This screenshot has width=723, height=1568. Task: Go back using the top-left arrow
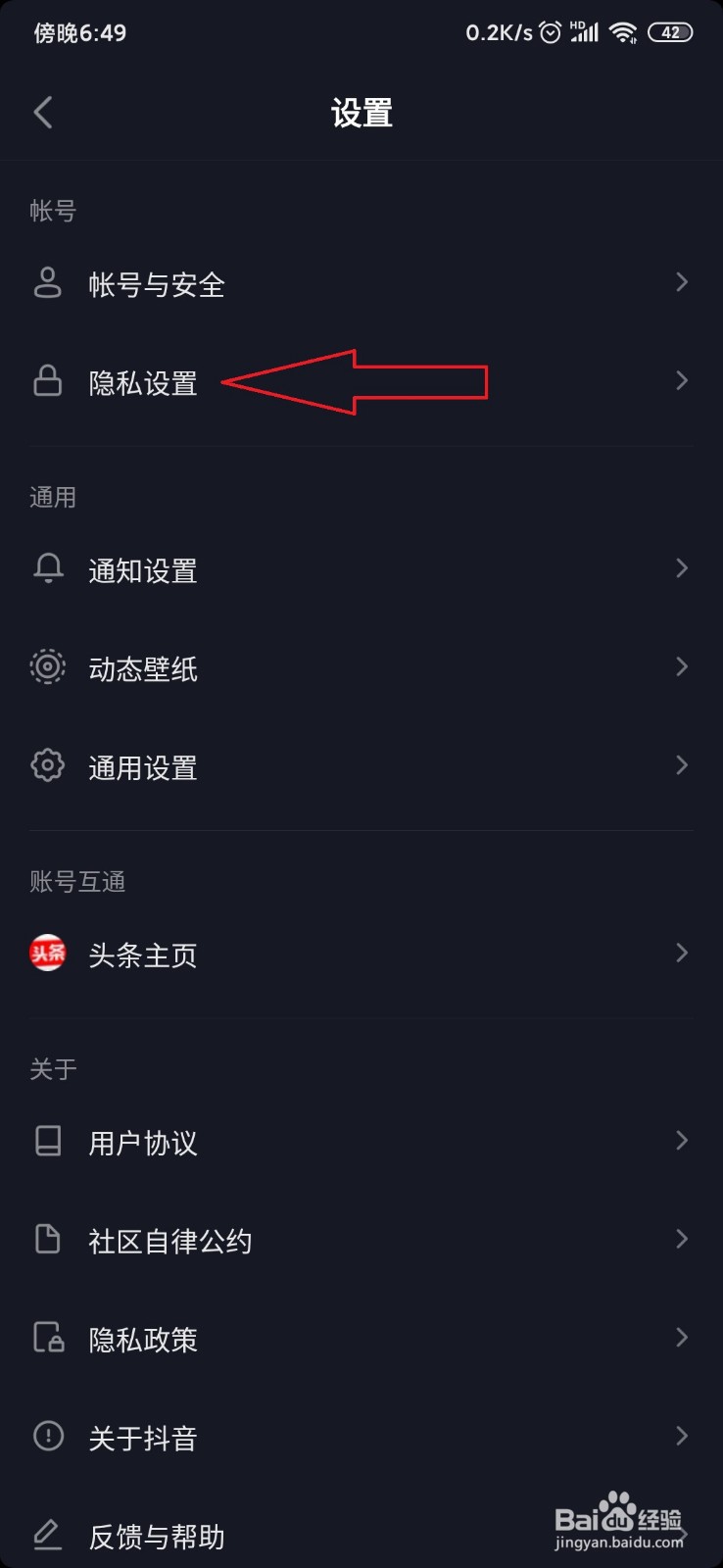43,113
